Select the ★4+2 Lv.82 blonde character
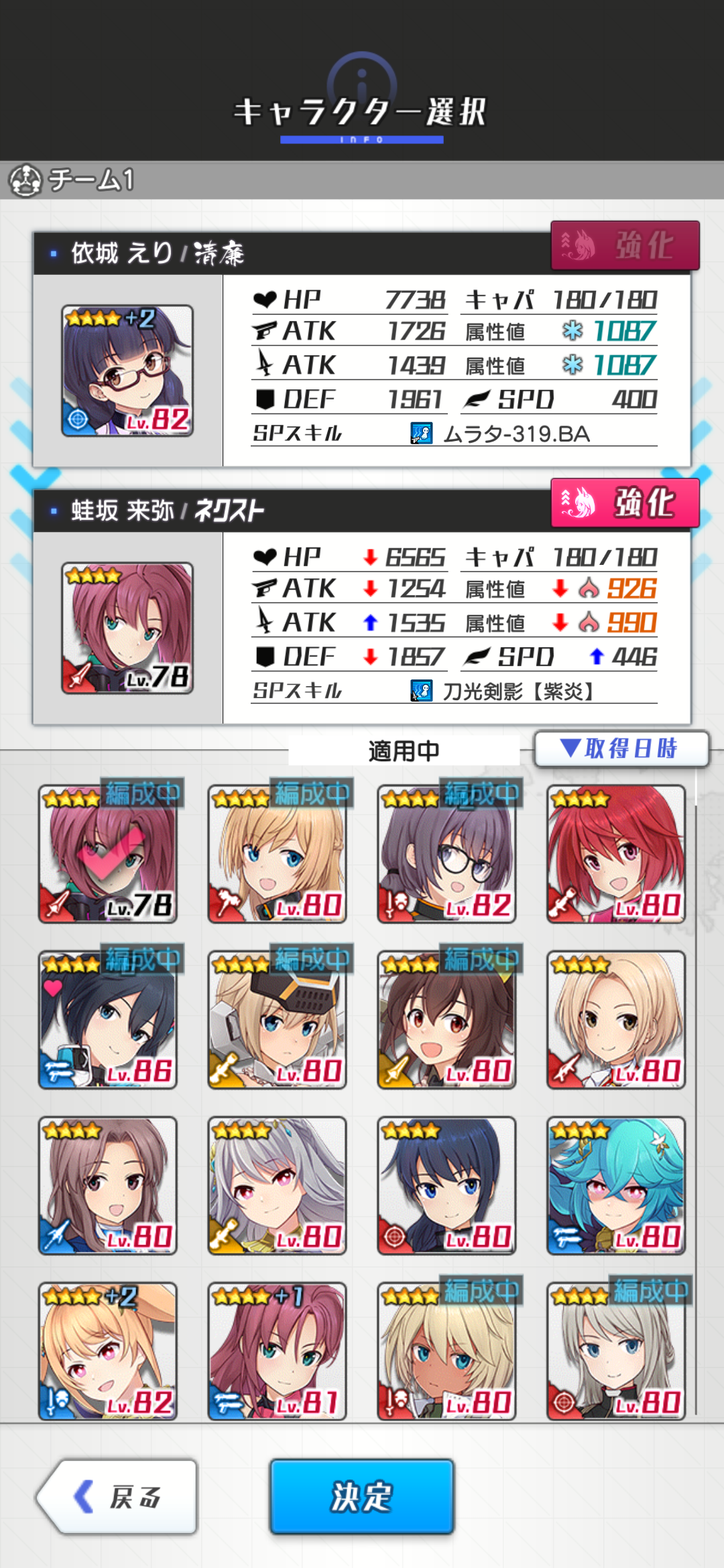Screen dimensions: 724x1568 click(x=108, y=1351)
